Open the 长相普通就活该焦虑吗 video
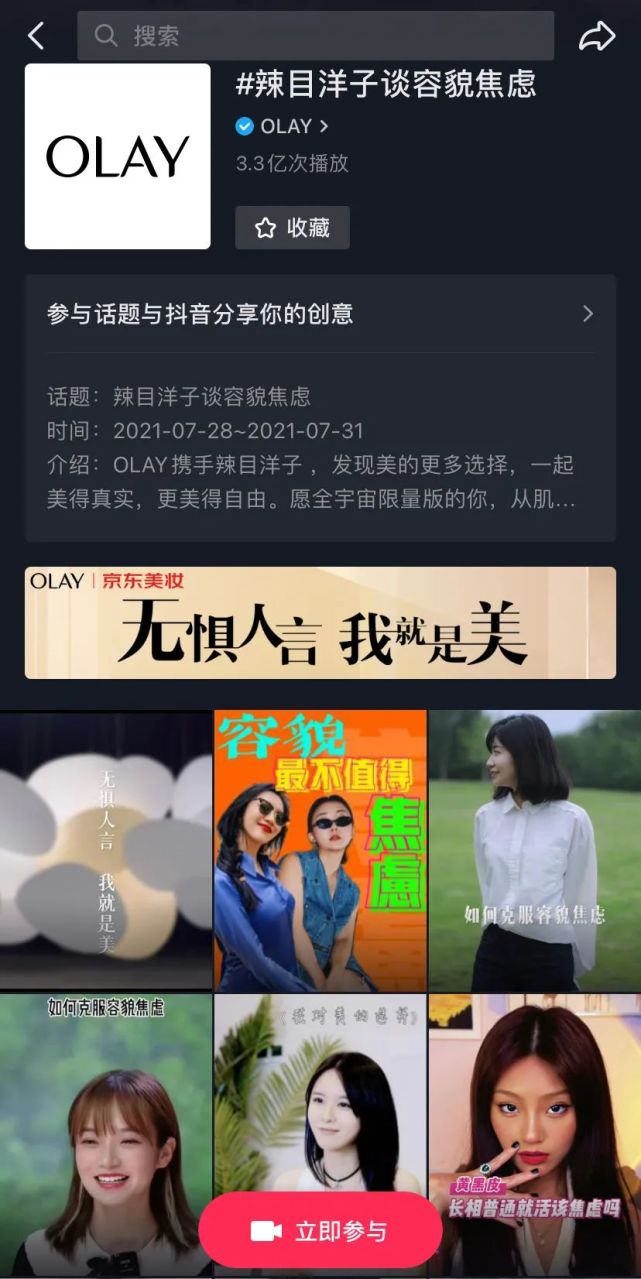Screen dimensions: 641x1279 pos(535,1135)
